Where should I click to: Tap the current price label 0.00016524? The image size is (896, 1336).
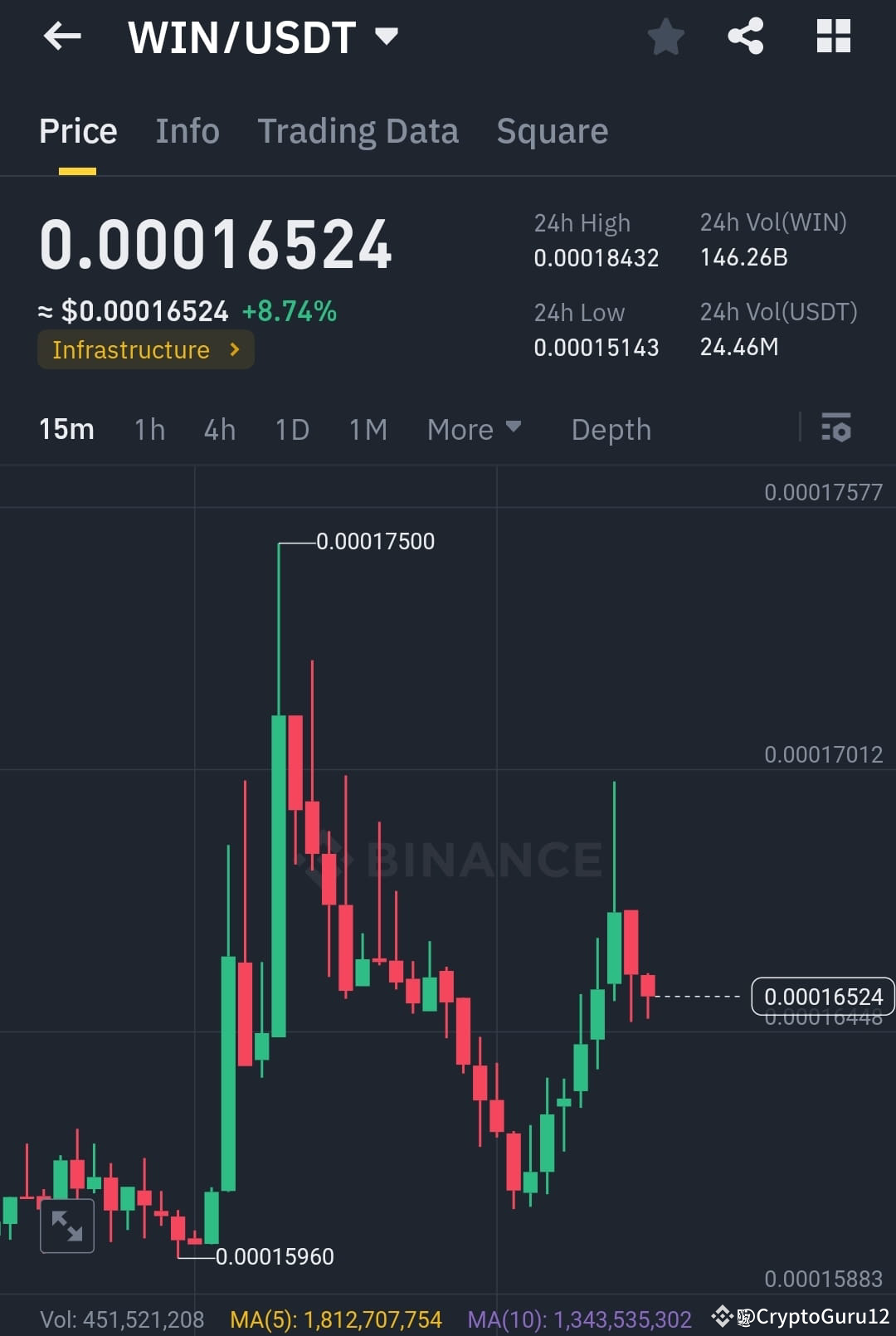pos(821,997)
